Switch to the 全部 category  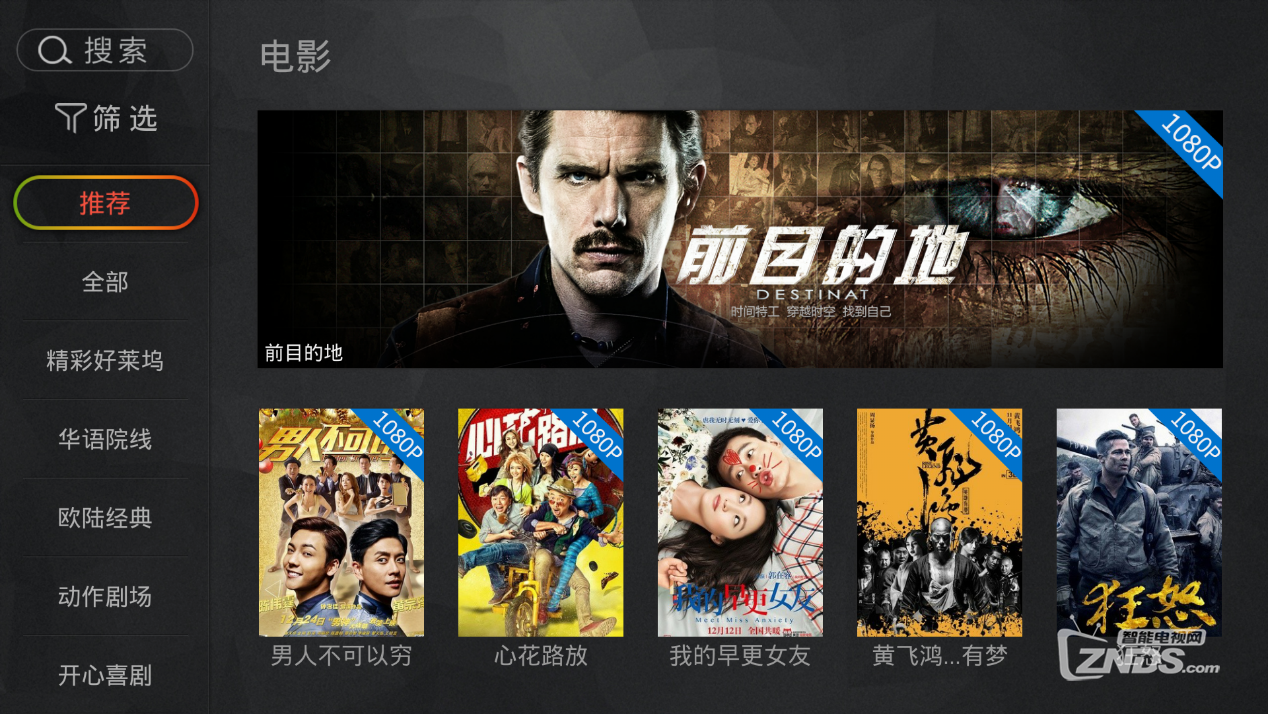106,282
